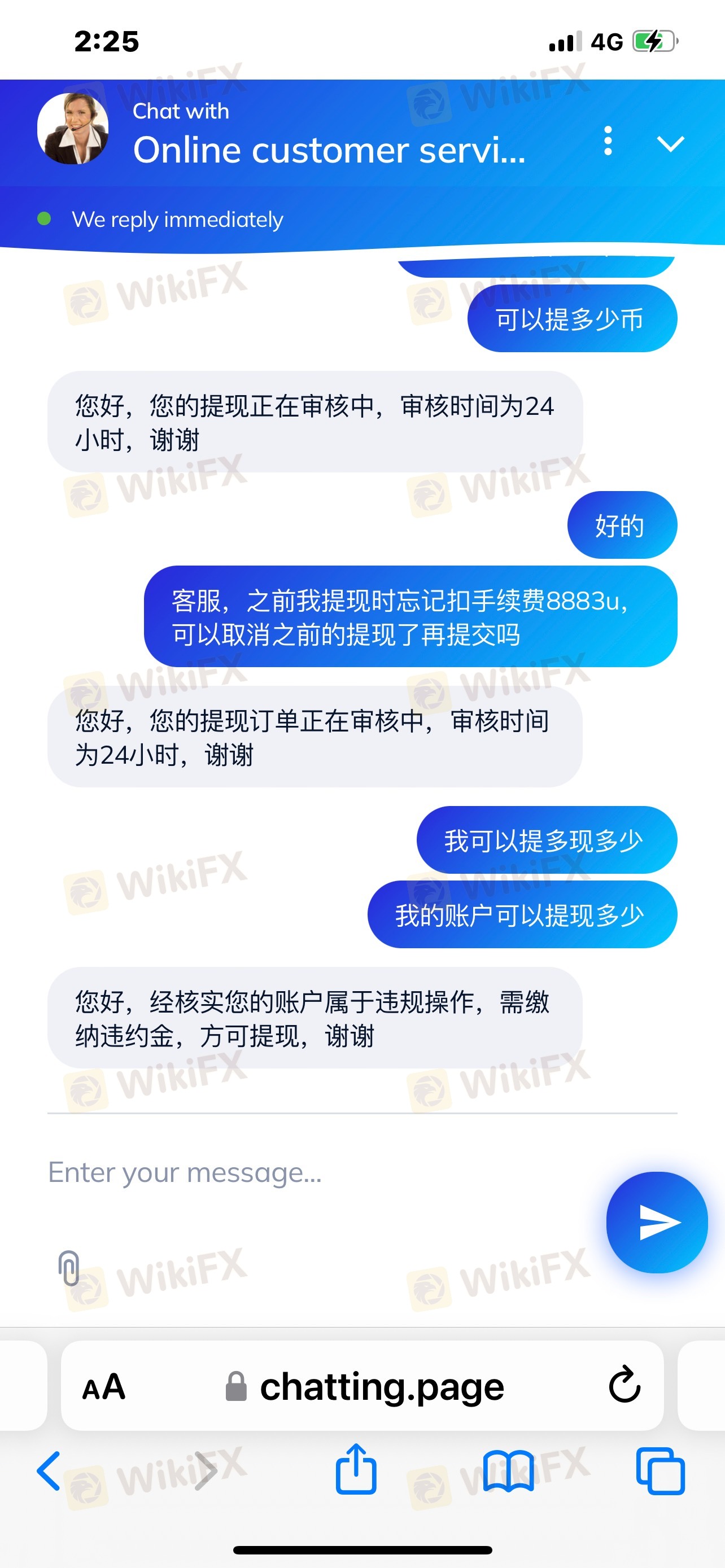Send the message with the arrow button

pos(657,1222)
